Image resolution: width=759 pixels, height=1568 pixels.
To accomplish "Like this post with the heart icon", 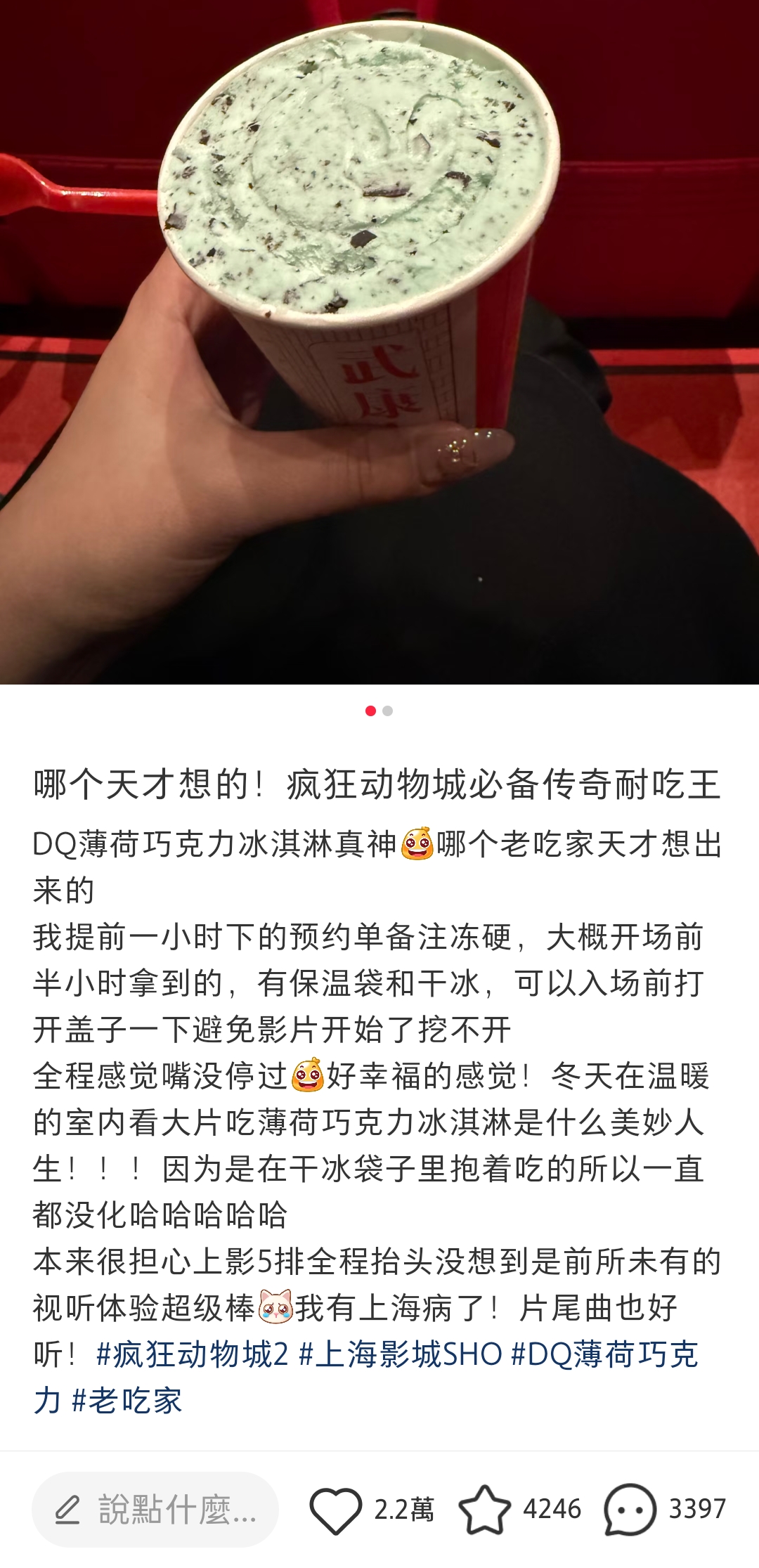I will (x=335, y=1509).
